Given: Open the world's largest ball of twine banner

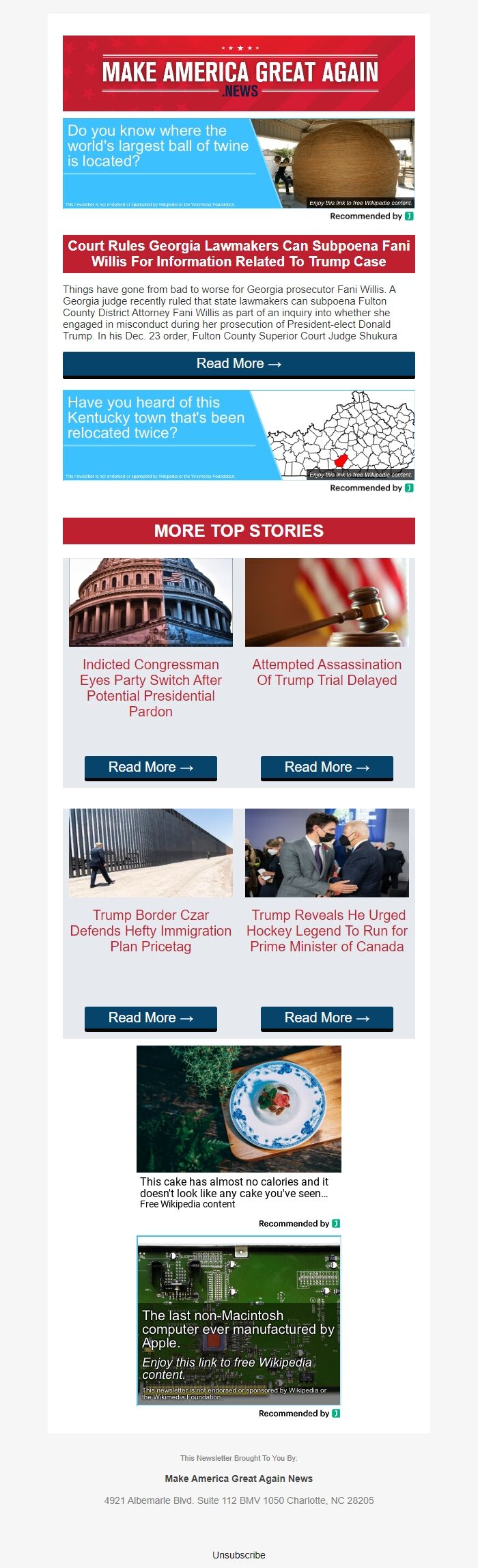Looking at the screenshot, I should (238, 163).
